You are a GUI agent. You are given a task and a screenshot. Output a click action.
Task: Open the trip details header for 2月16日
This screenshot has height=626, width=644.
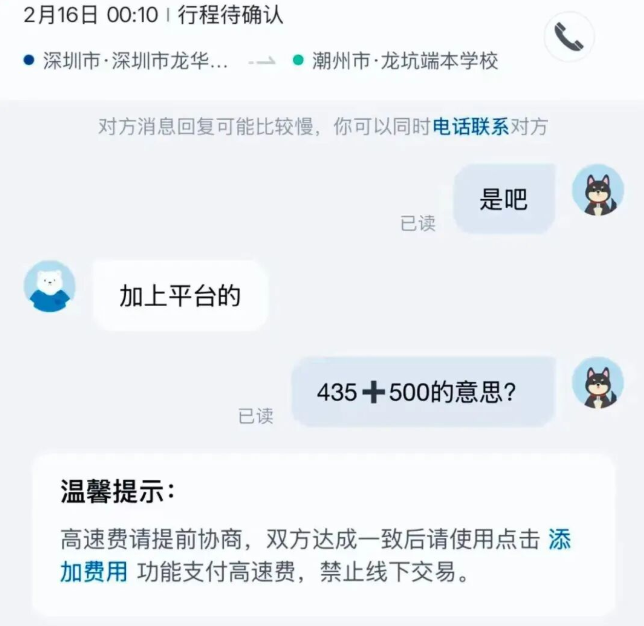[153, 14]
